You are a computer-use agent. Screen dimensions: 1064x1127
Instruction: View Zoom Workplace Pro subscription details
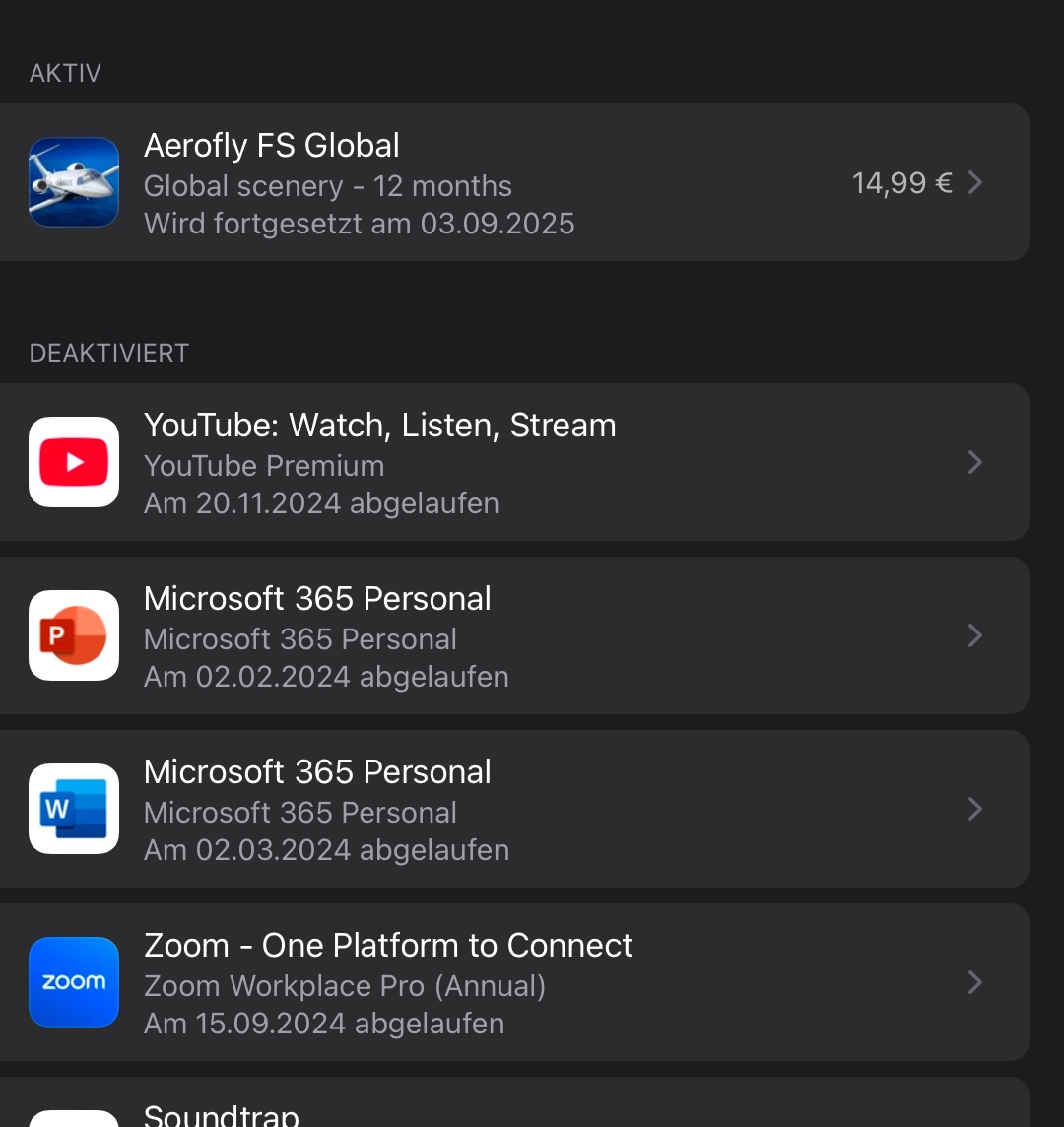(x=512, y=983)
